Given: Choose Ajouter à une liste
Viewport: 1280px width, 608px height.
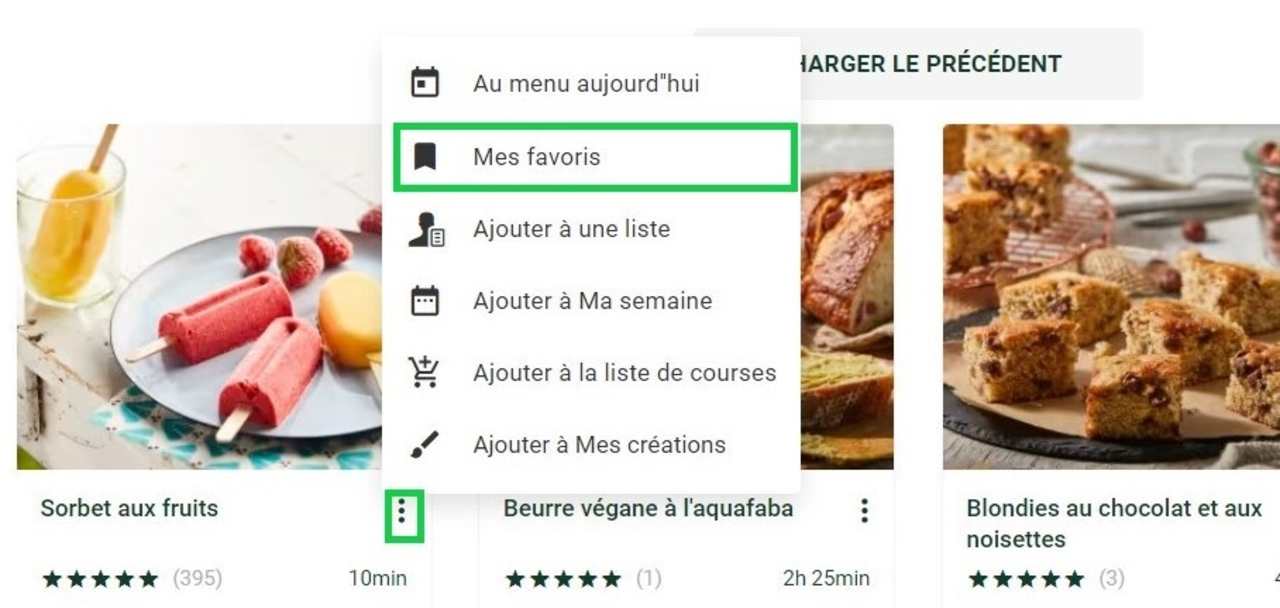Looking at the screenshot, I should tap(570, 229).
